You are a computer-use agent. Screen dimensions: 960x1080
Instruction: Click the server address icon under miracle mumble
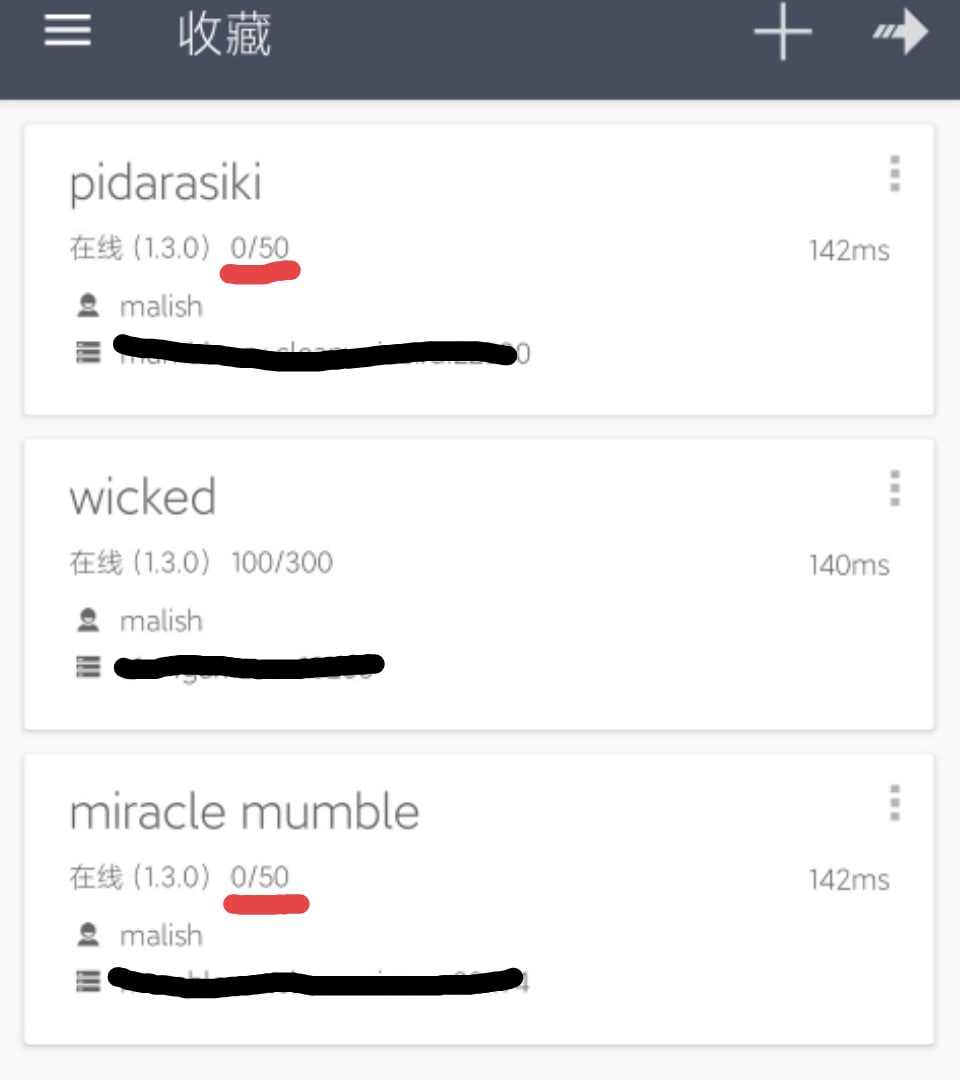point(88,981)
